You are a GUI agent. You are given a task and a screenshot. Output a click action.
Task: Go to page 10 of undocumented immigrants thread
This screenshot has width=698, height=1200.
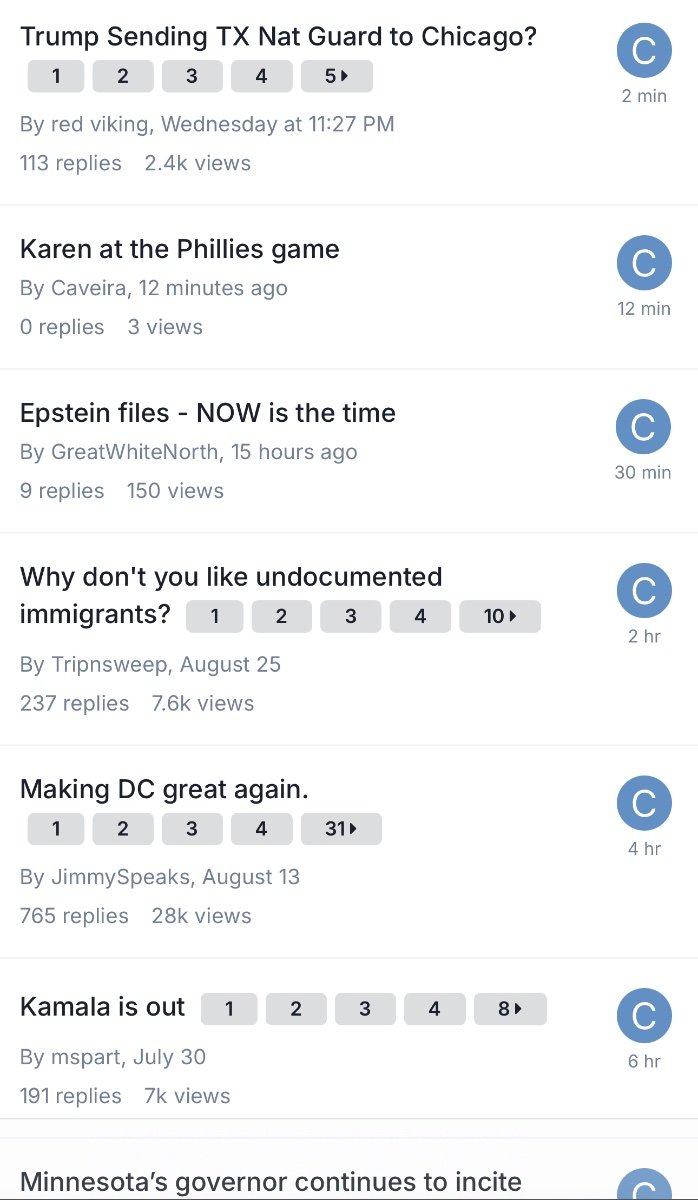point(500,616)
